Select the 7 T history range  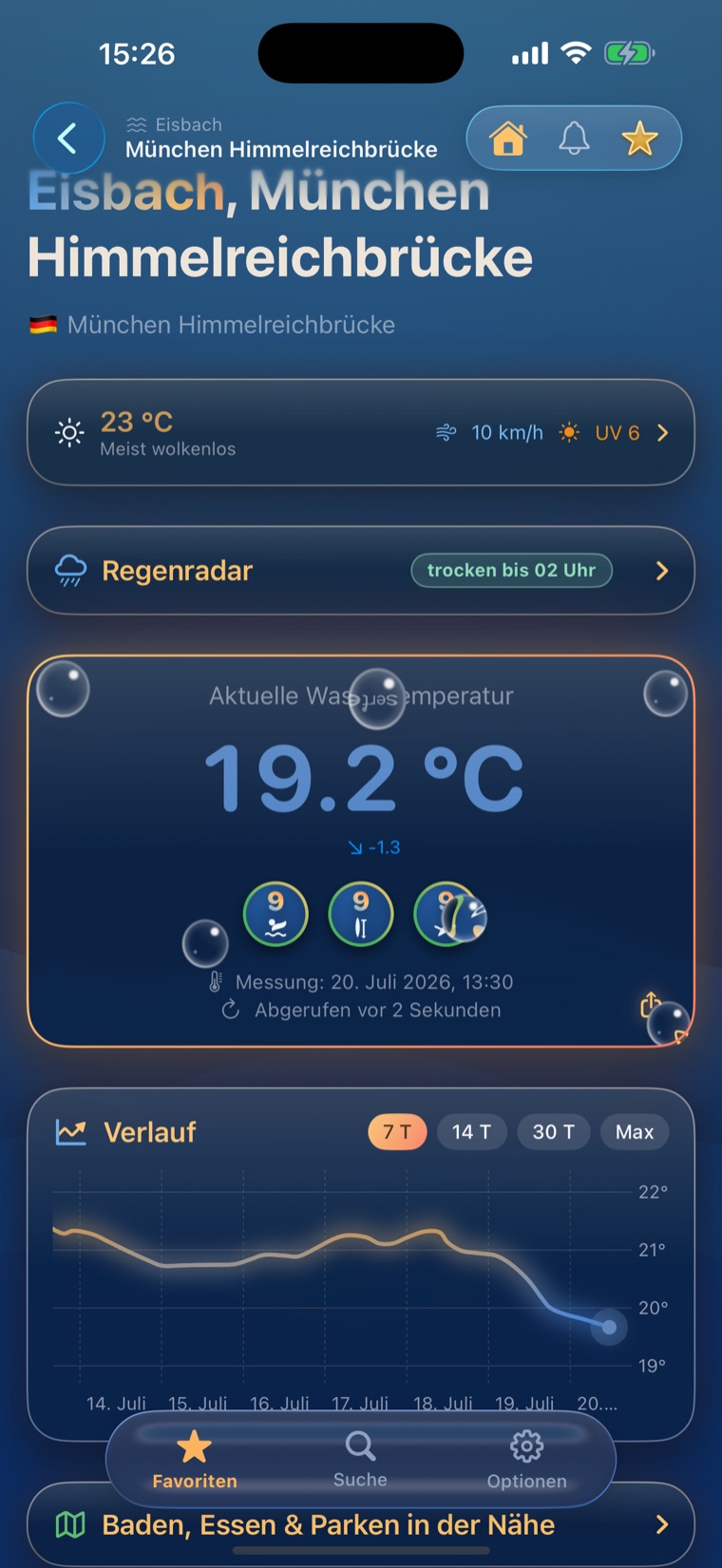coord(397,1132)
